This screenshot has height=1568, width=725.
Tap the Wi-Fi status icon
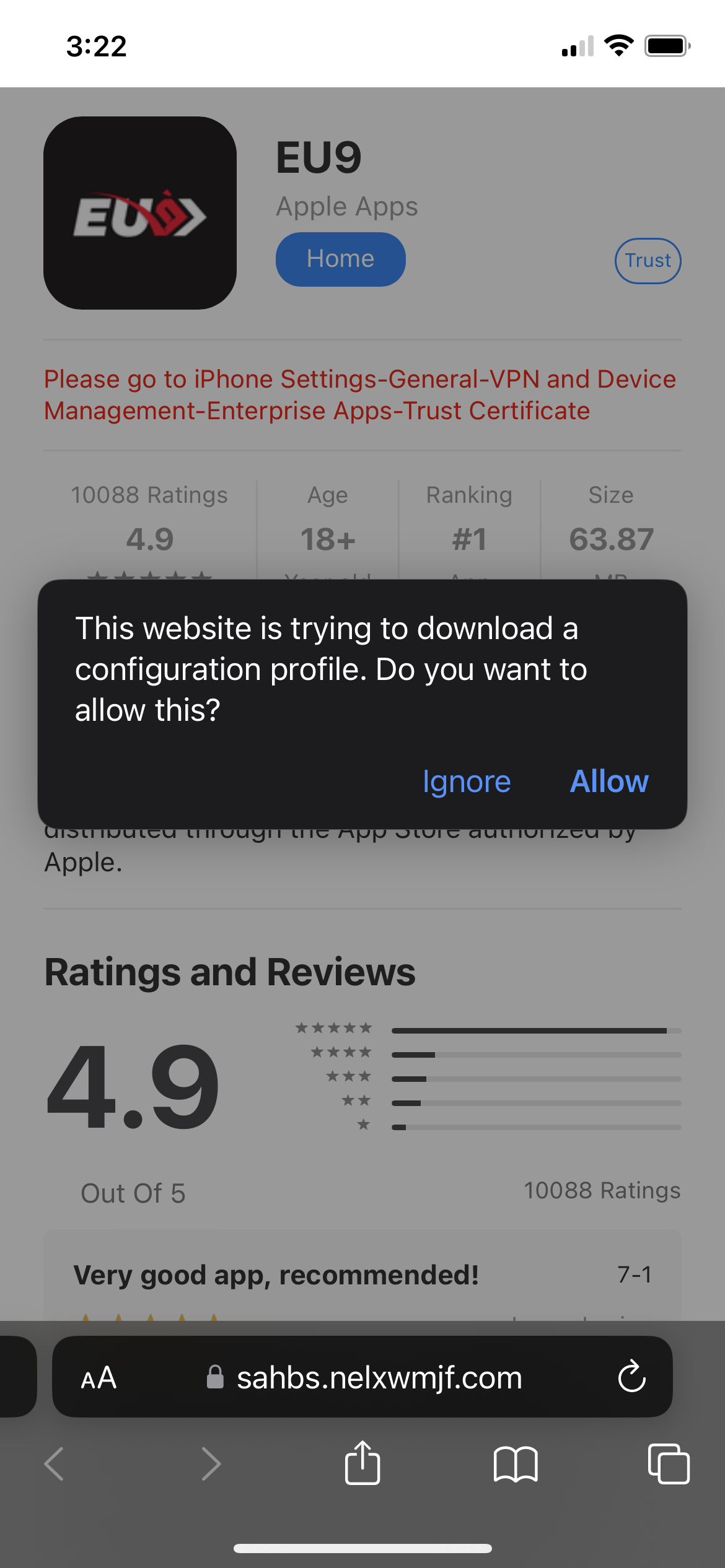[618, 44]
